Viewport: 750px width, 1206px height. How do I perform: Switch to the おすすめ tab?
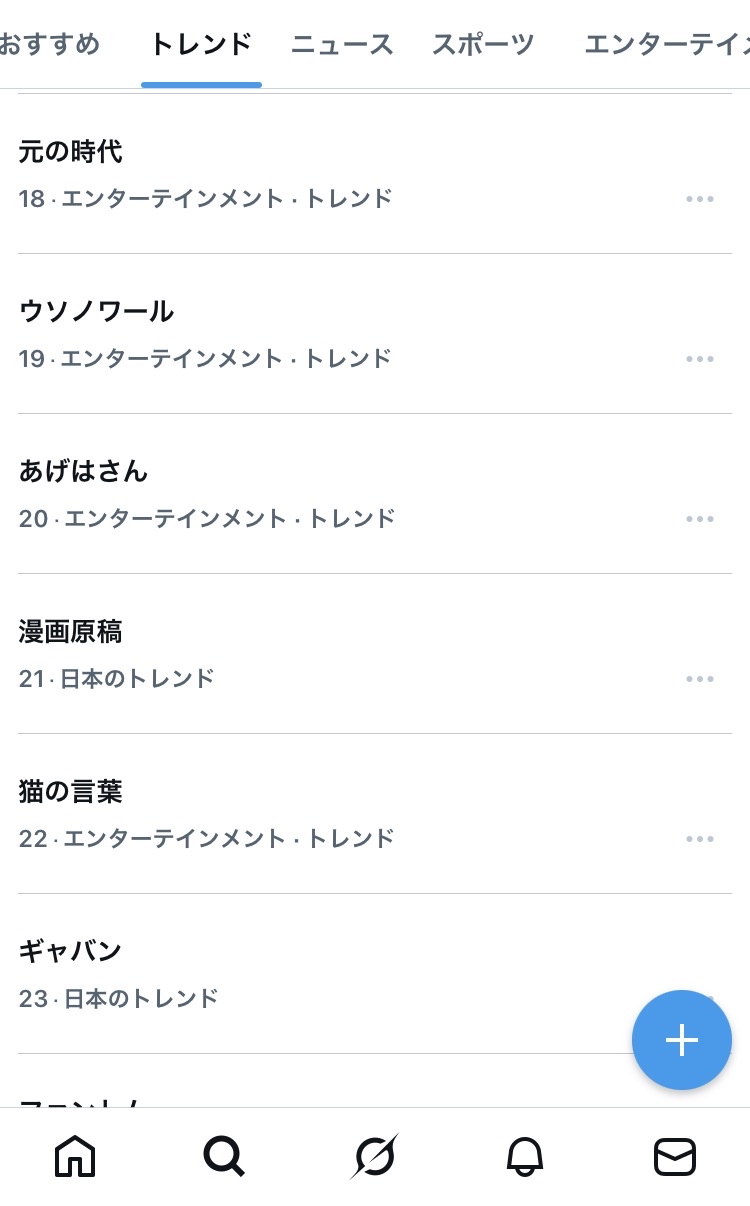tap(50, 44)
